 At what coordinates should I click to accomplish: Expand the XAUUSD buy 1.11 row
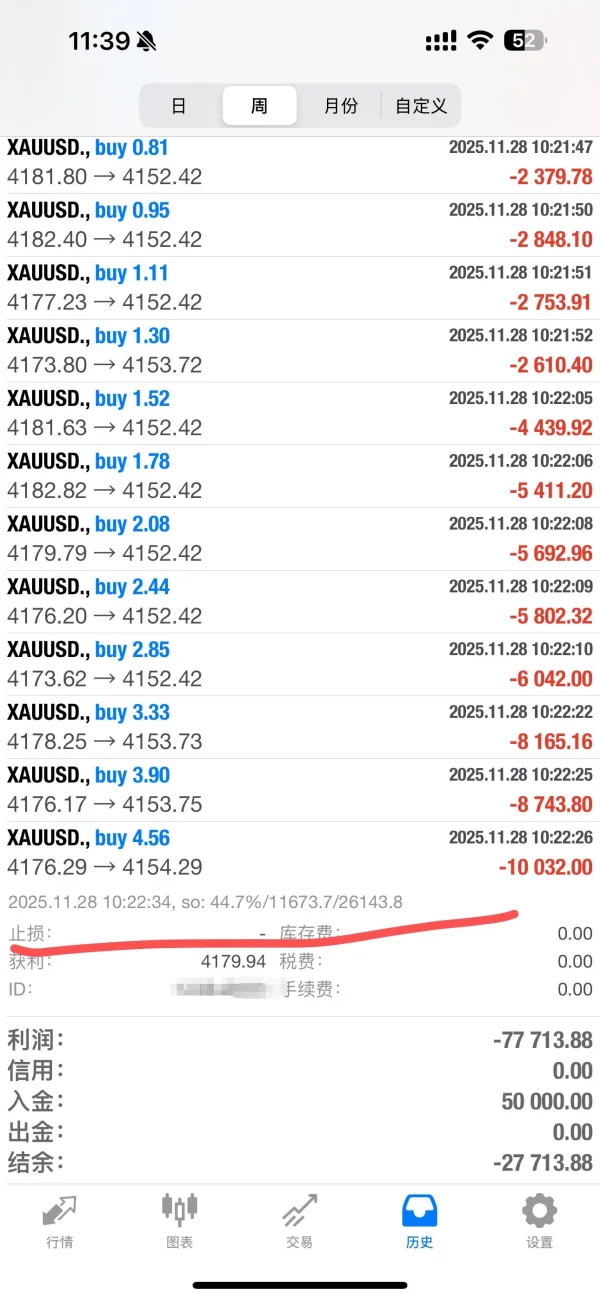300,288
